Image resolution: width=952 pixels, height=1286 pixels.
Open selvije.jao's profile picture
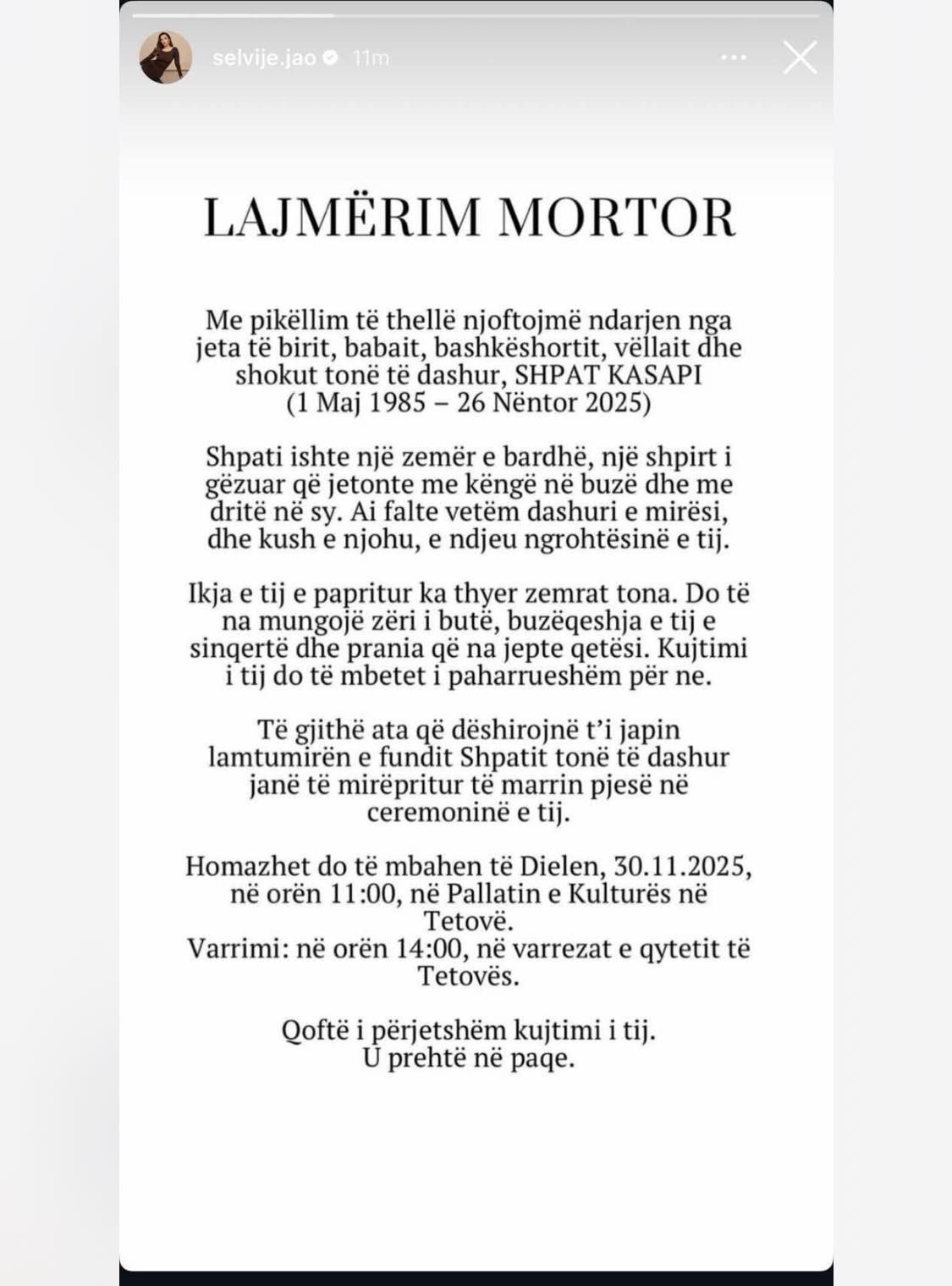coord(165,58)
